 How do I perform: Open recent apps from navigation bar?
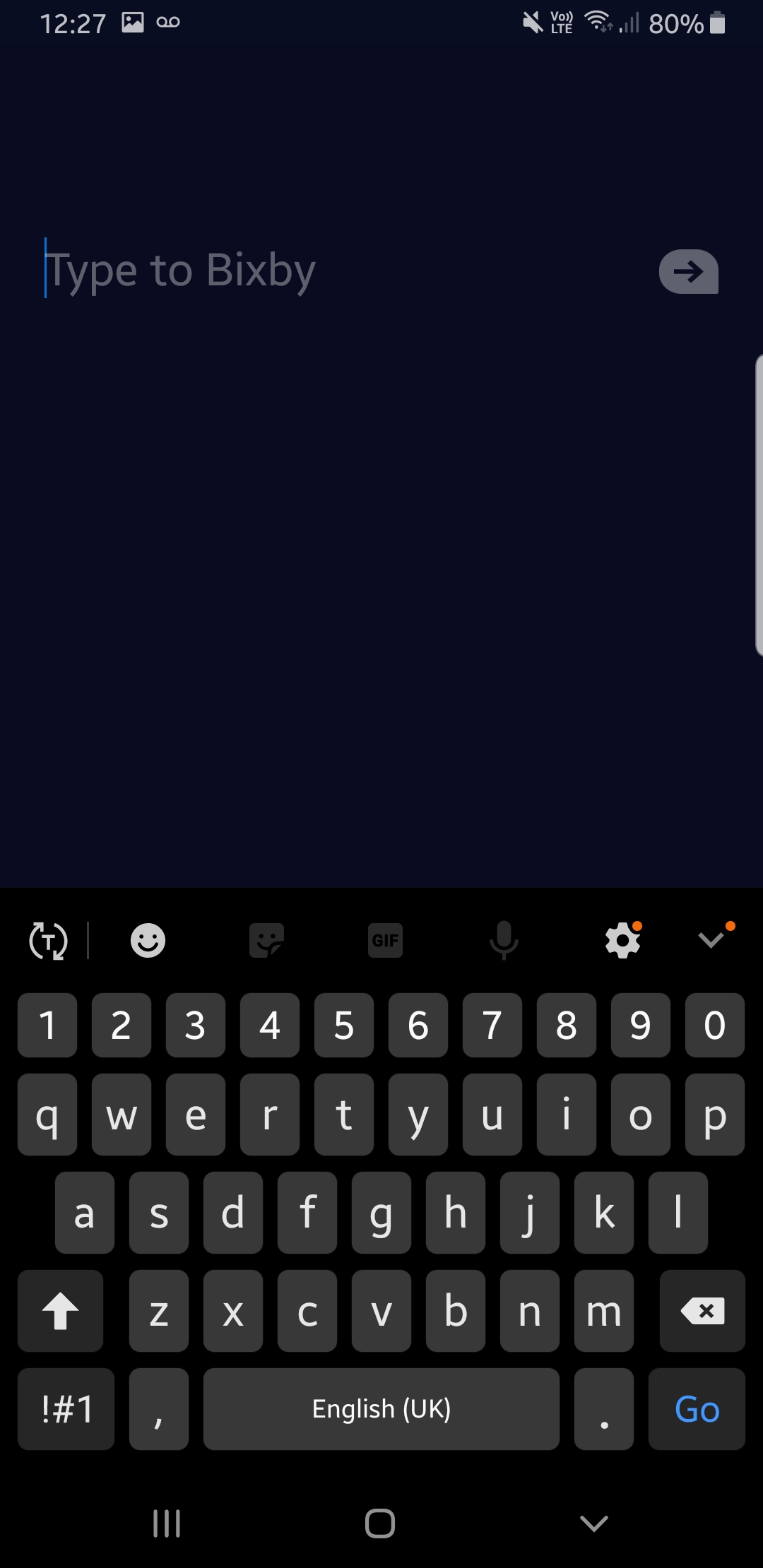coord(167,1524)
